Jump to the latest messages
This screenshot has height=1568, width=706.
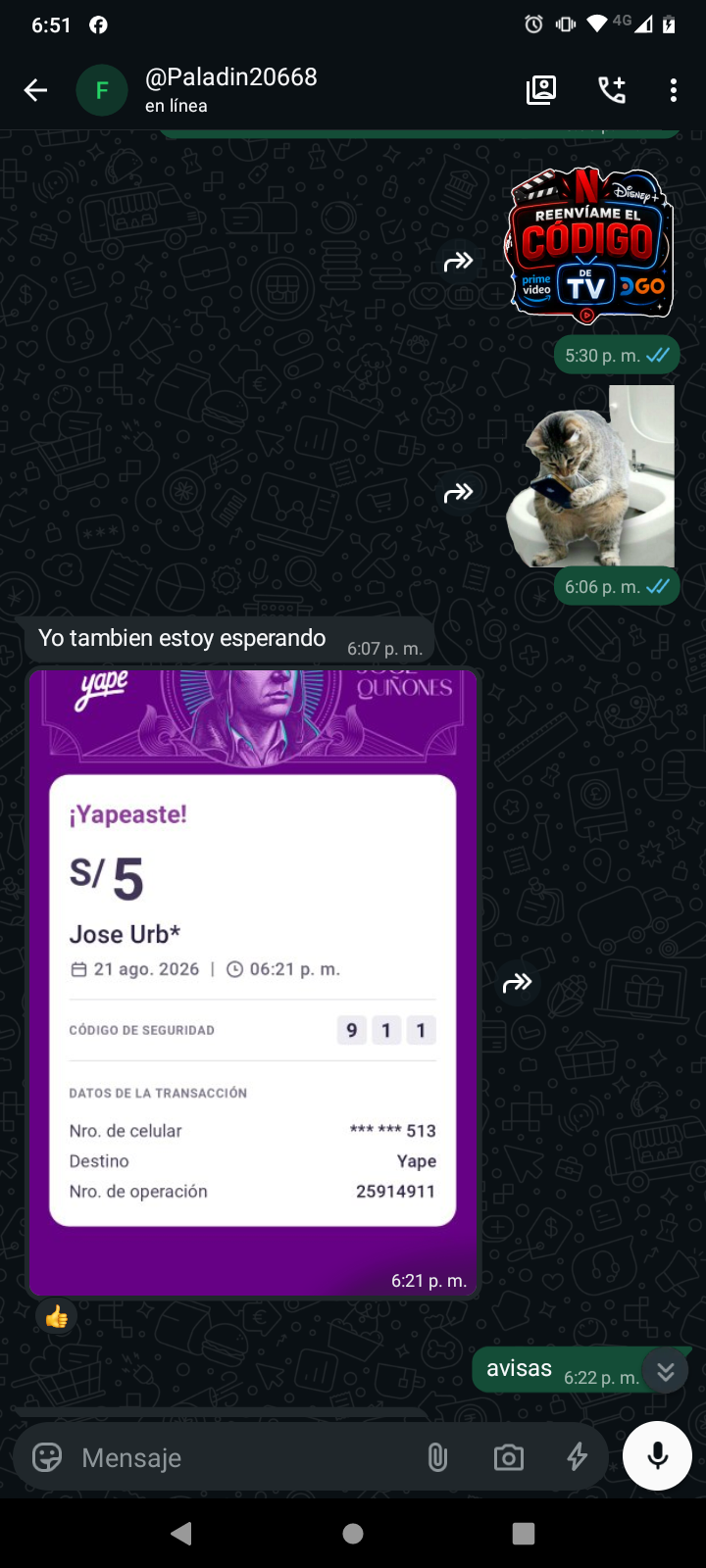point(666,1371)
